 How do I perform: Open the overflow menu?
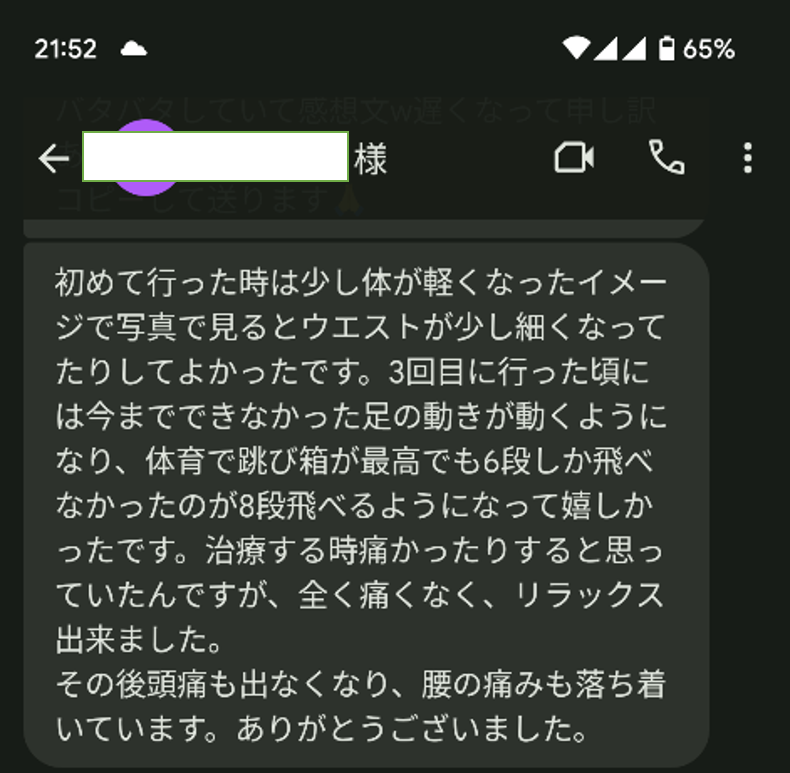748,159
